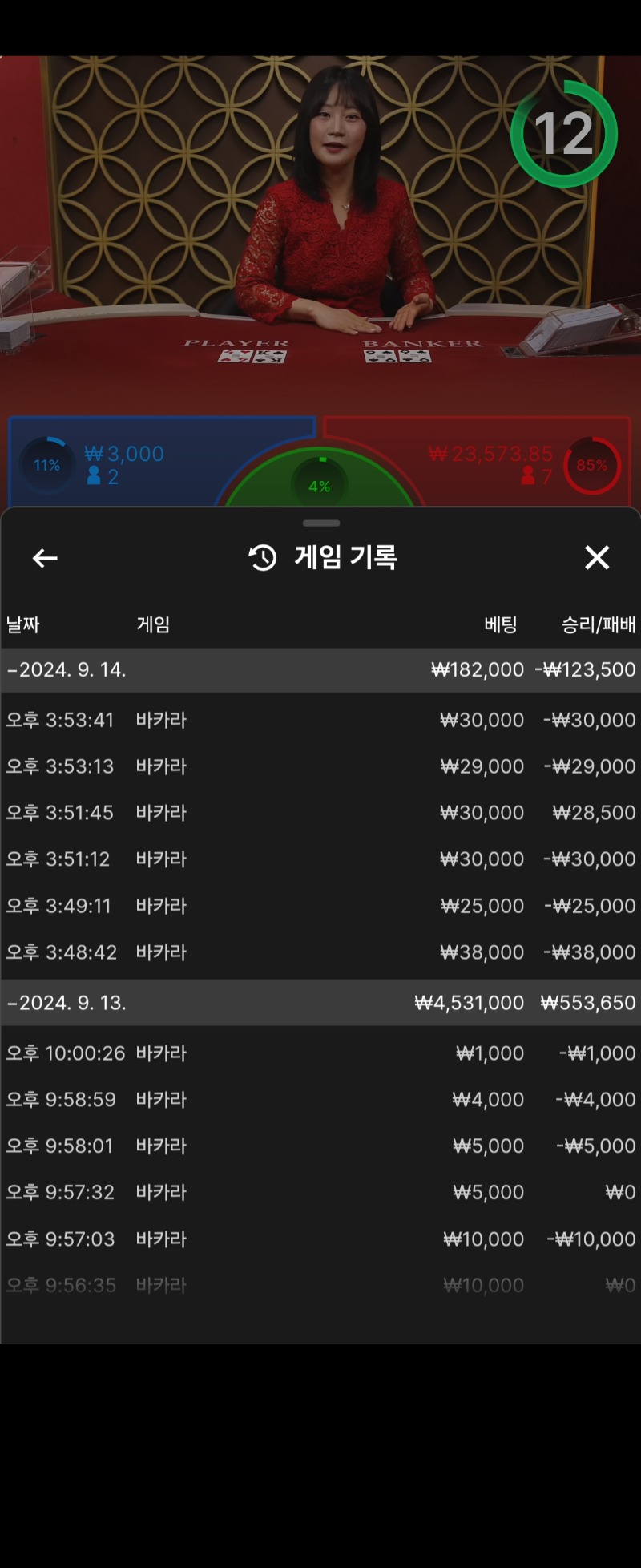
Task: Open the 오후 3:53:41 바카라 record
Action: 320,720
